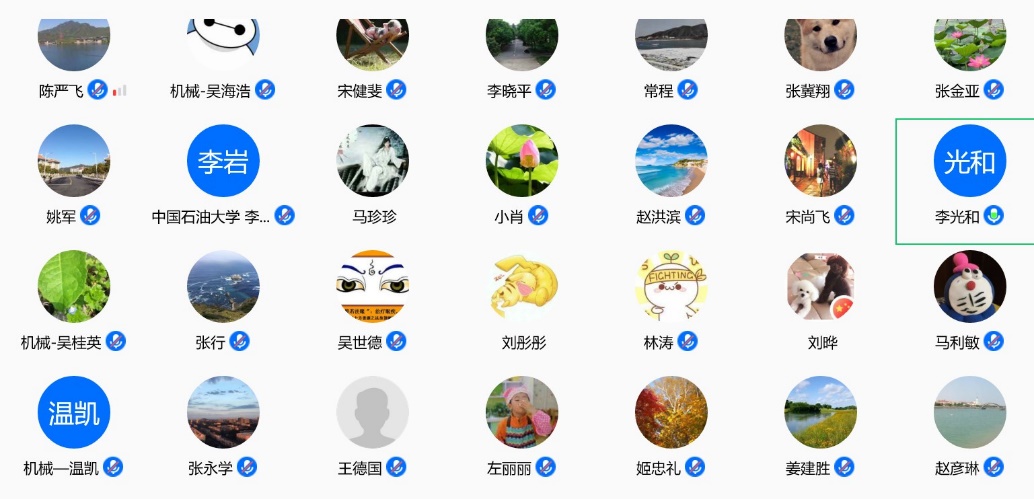Open 机械-吴桂英's tile

[74, 287]
